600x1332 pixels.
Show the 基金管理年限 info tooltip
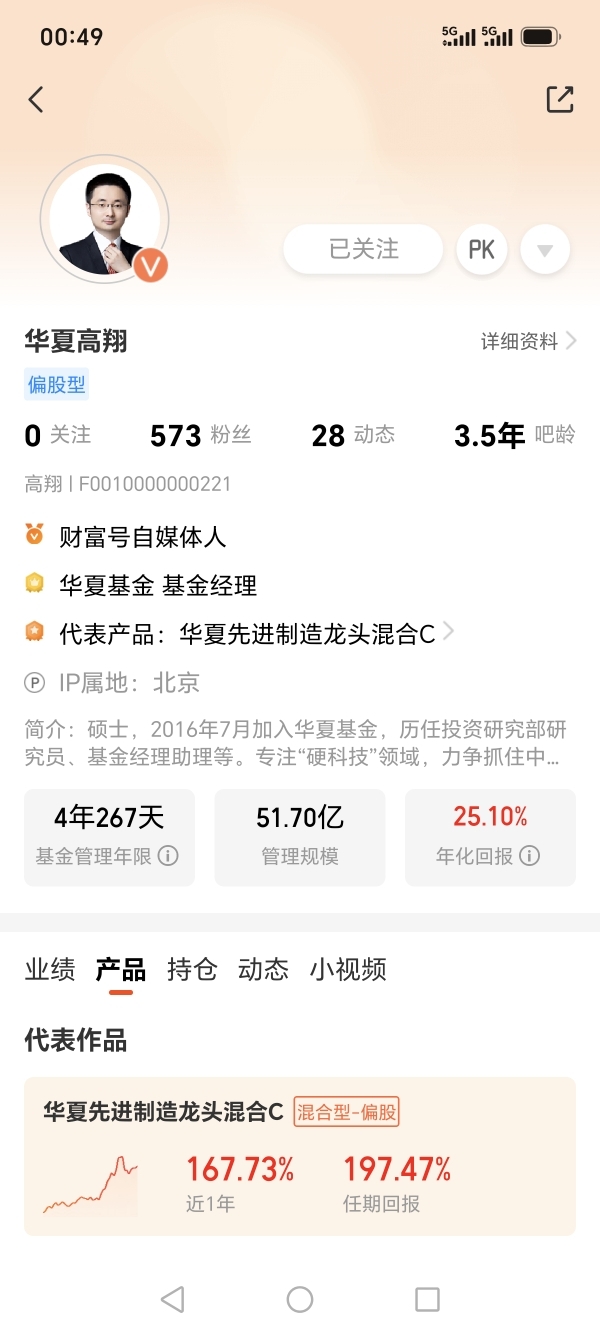pos(168,856)
